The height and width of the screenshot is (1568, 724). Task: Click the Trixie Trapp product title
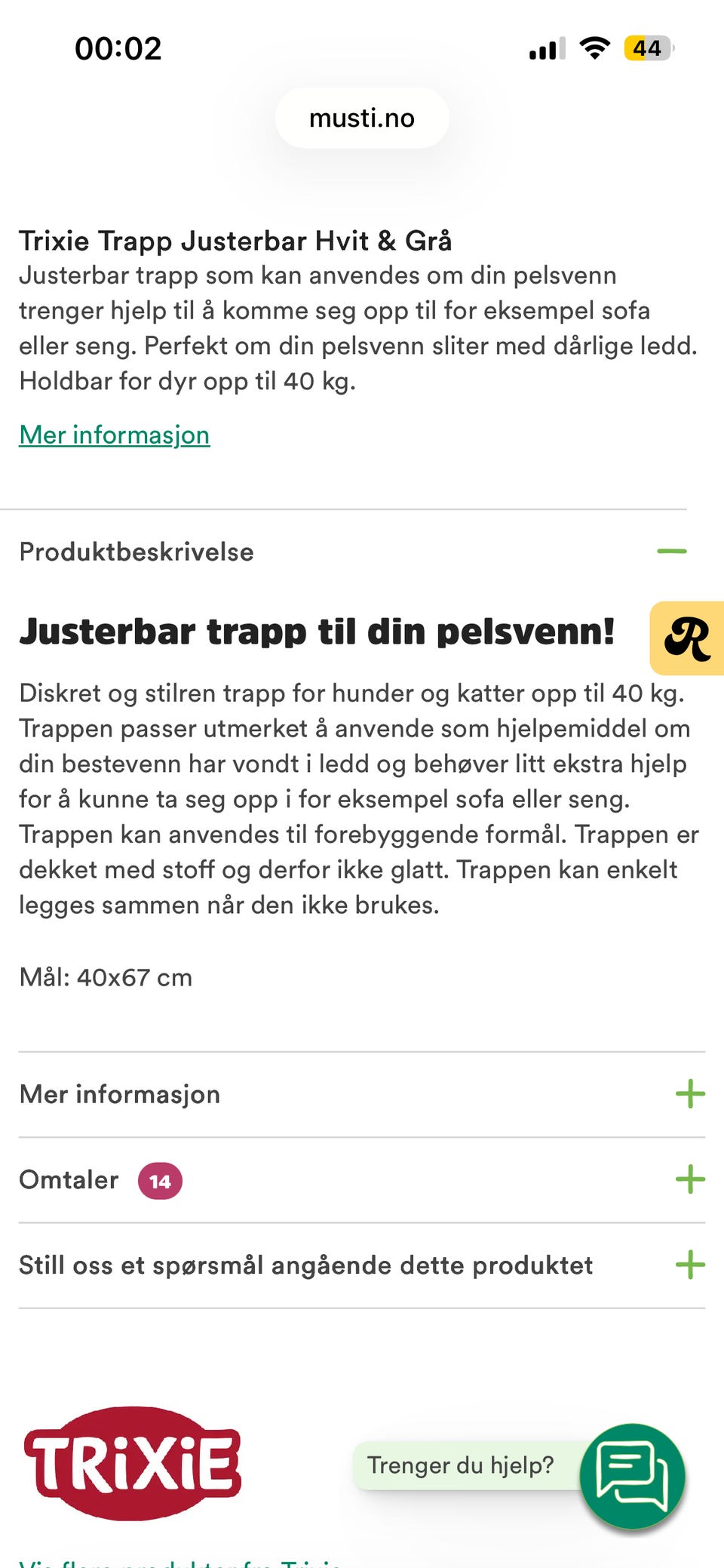[x=236, y=241]
